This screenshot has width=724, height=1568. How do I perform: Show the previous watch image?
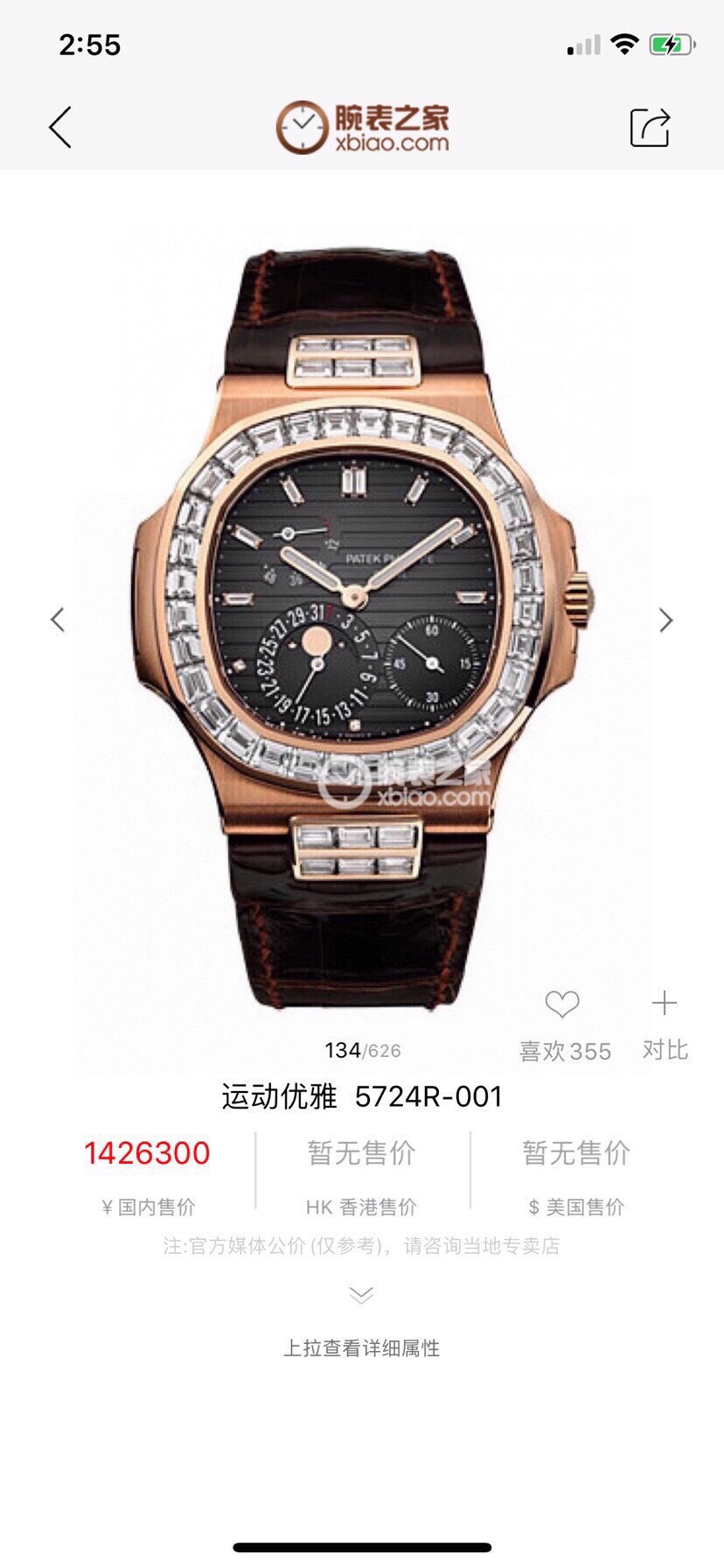(58, 619)
